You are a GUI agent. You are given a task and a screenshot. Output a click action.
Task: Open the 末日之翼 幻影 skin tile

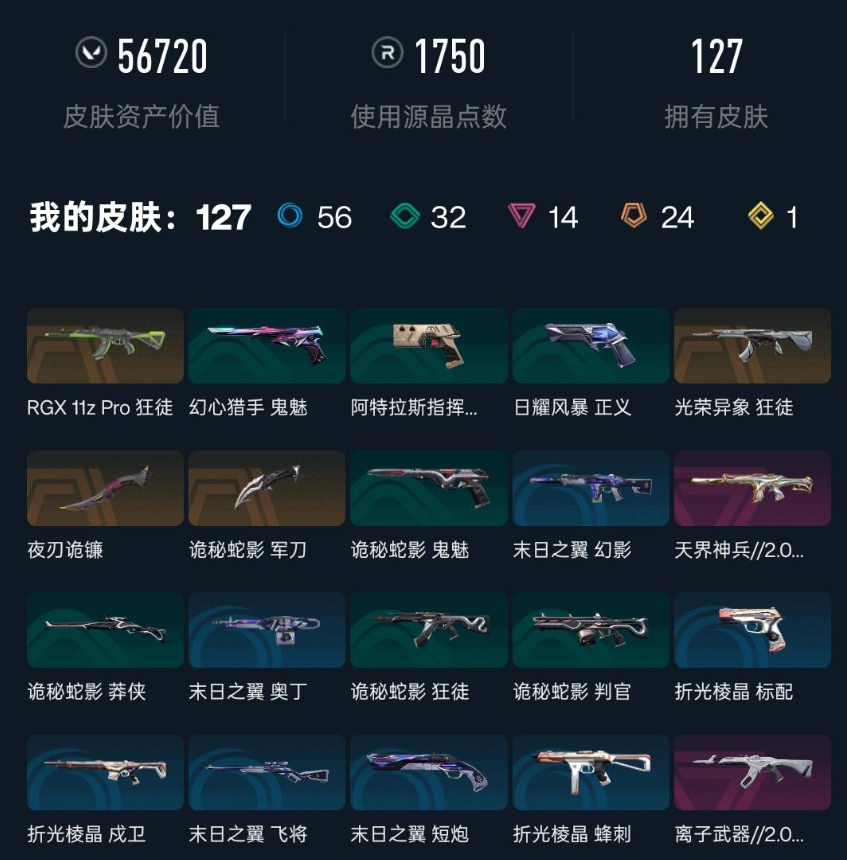591,488
